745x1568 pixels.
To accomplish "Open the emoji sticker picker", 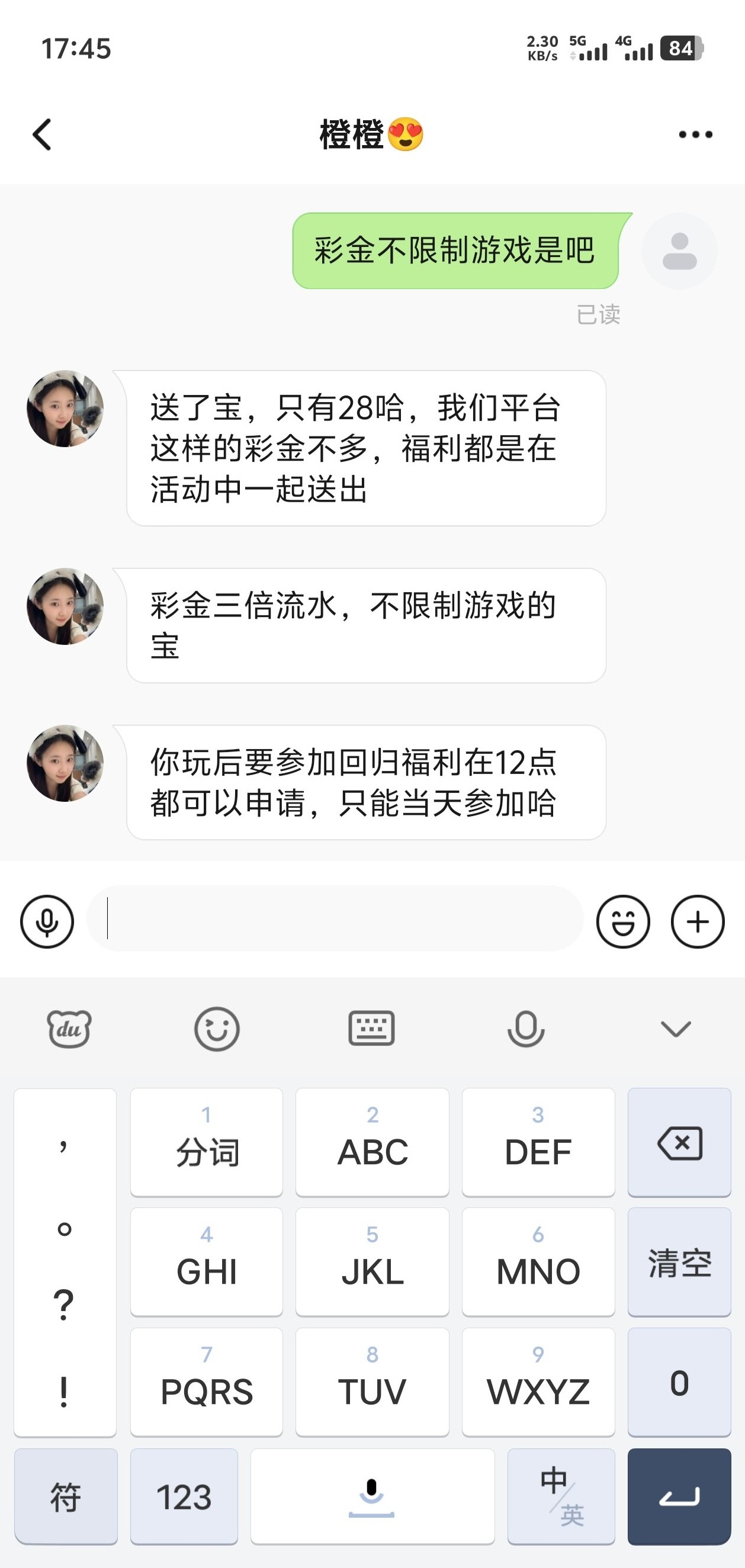I will (622, 921).
